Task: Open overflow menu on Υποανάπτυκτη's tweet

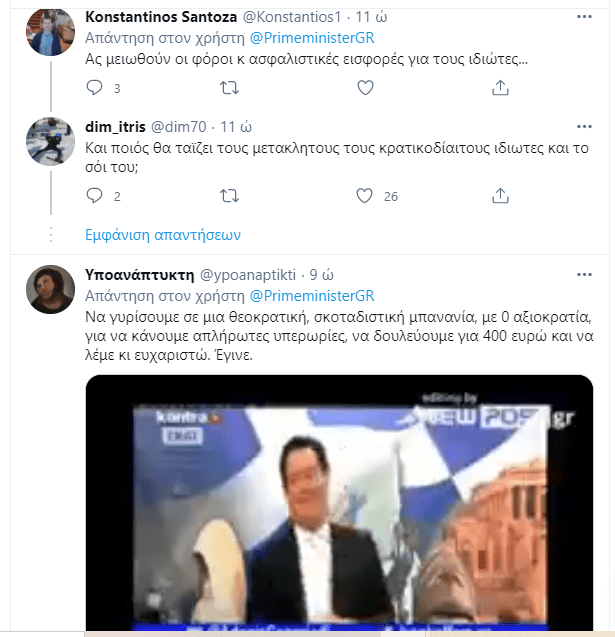Action: (x=584, y=274)
